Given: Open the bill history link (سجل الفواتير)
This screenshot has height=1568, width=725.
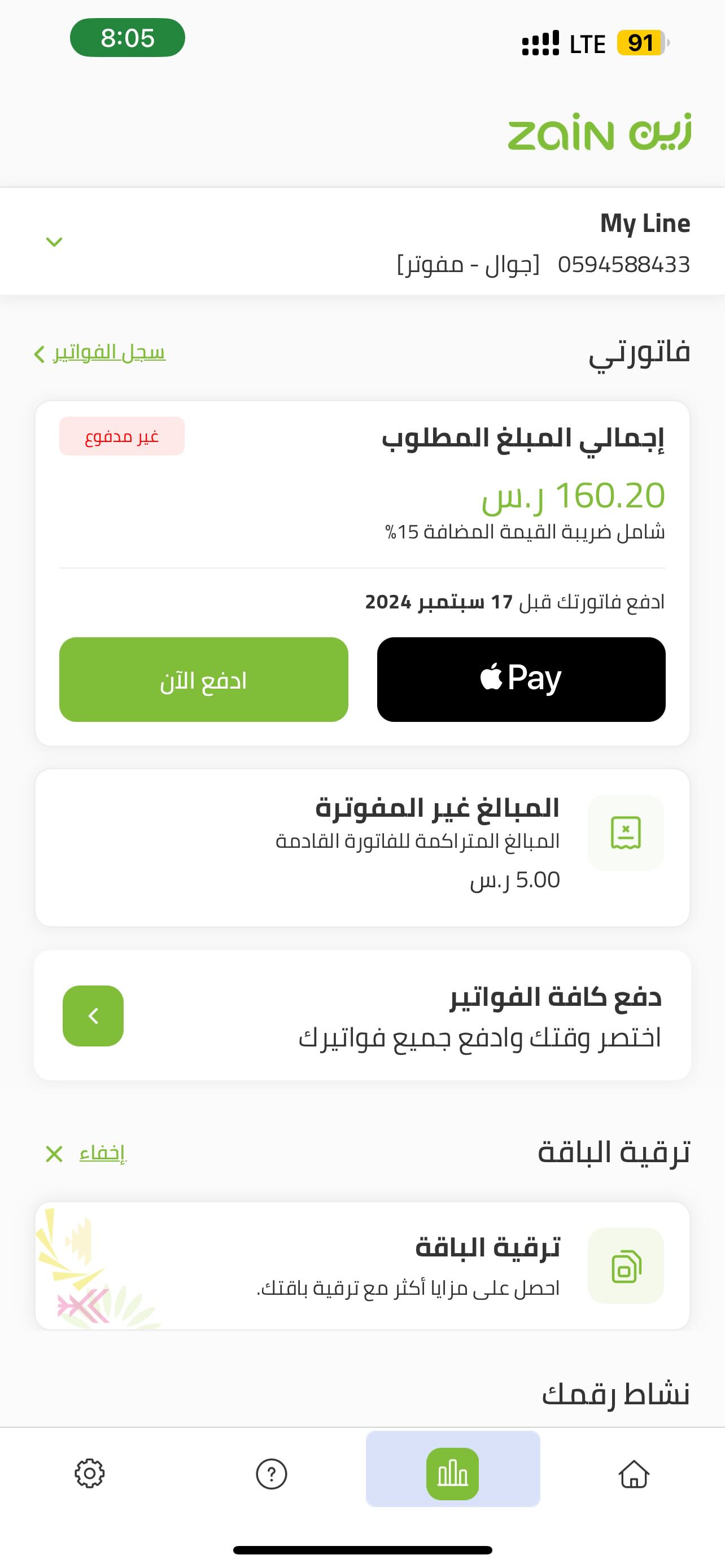Looking at the screenshot, I should click(x=108, y=353).
